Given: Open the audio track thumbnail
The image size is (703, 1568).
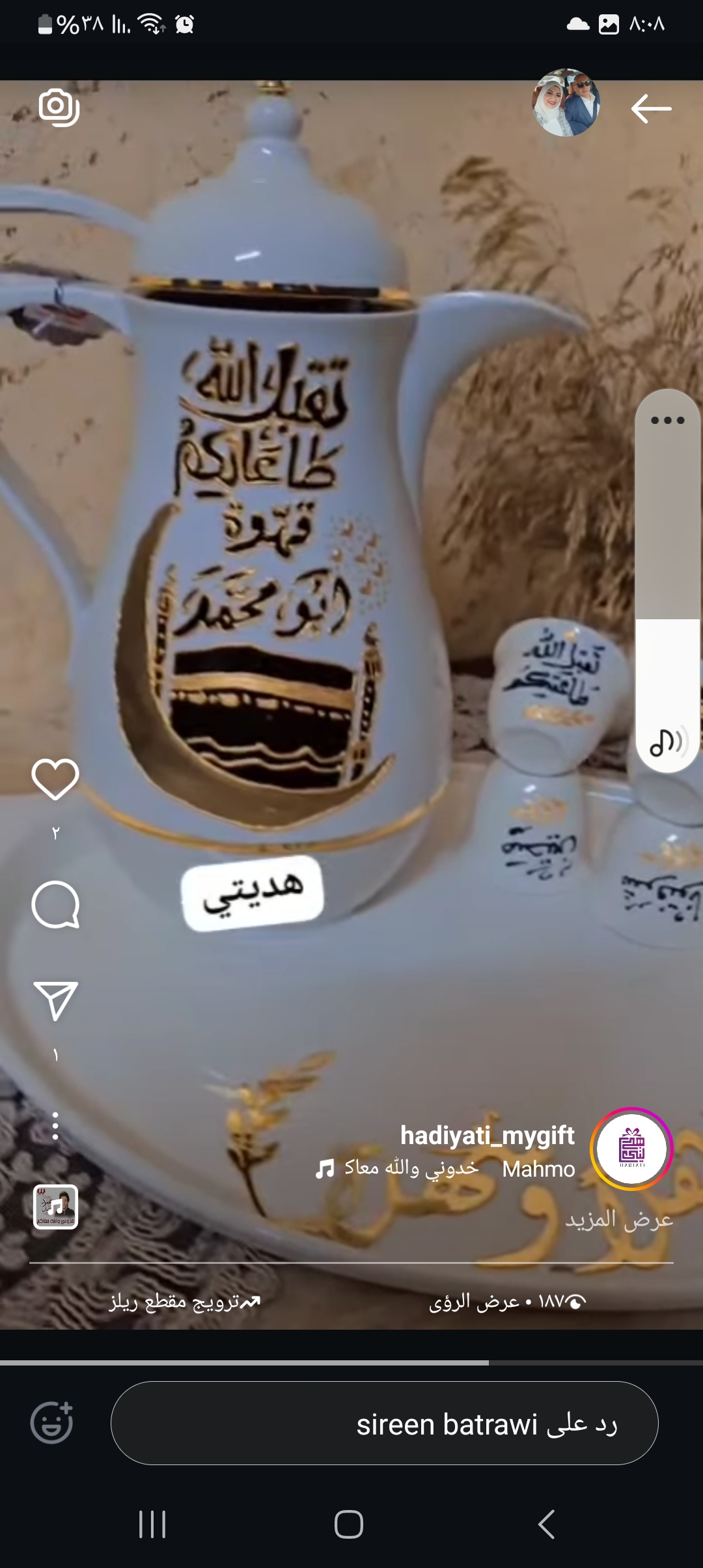Looking at the screenshot, I should pos(55,1207).
